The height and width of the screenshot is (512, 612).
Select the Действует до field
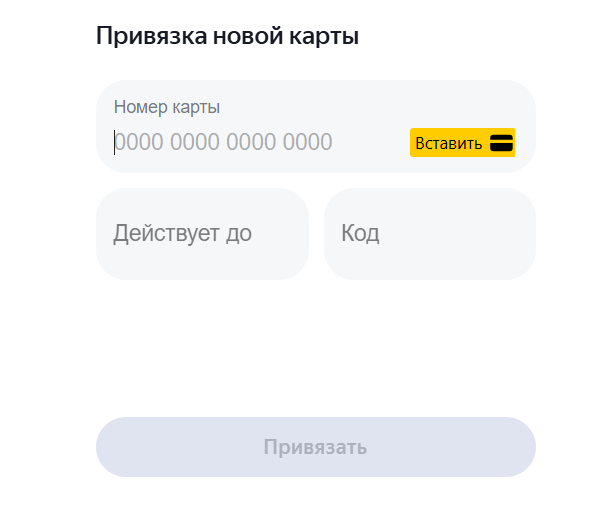[x=201, y=234]
